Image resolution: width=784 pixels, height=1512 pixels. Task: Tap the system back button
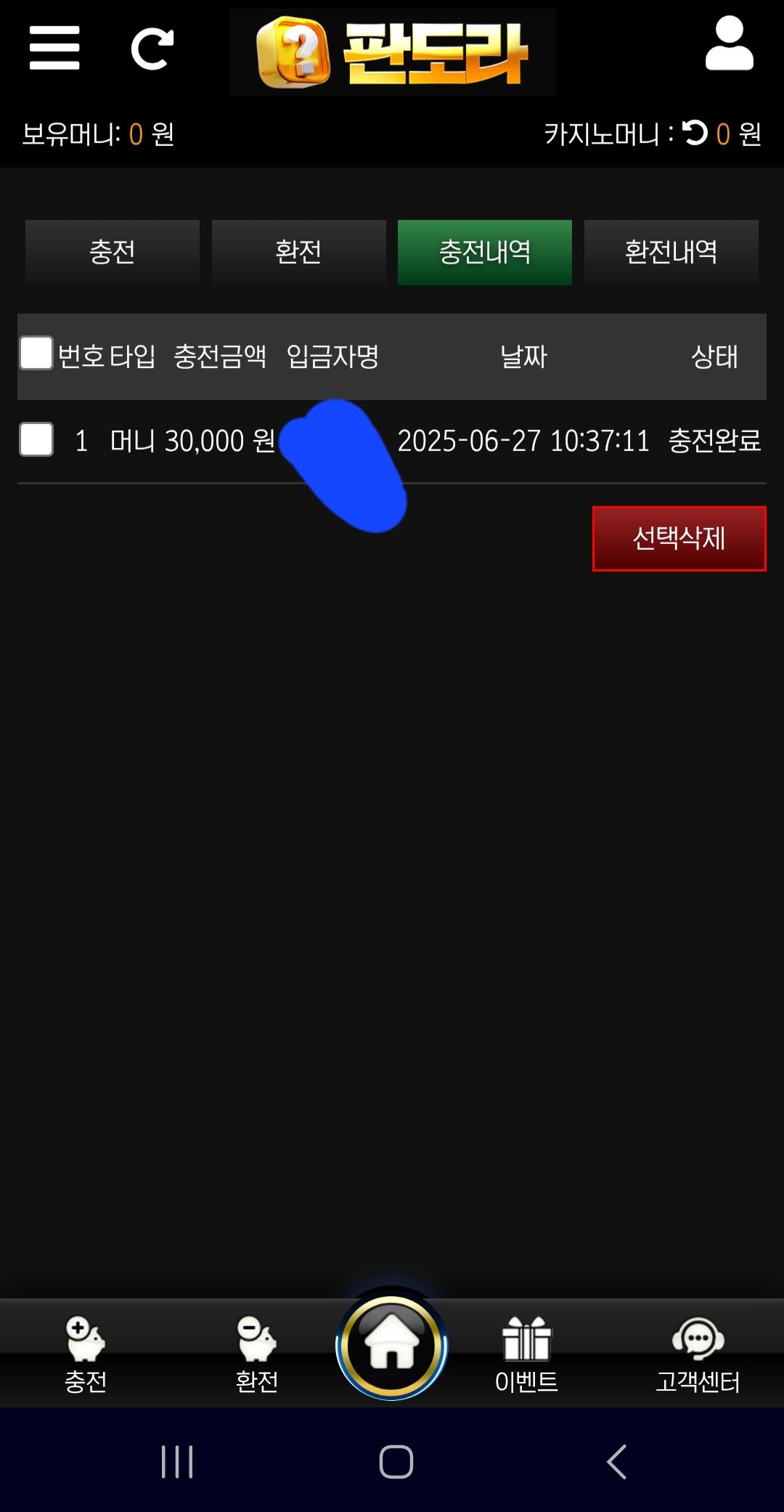coord(616,1461)
